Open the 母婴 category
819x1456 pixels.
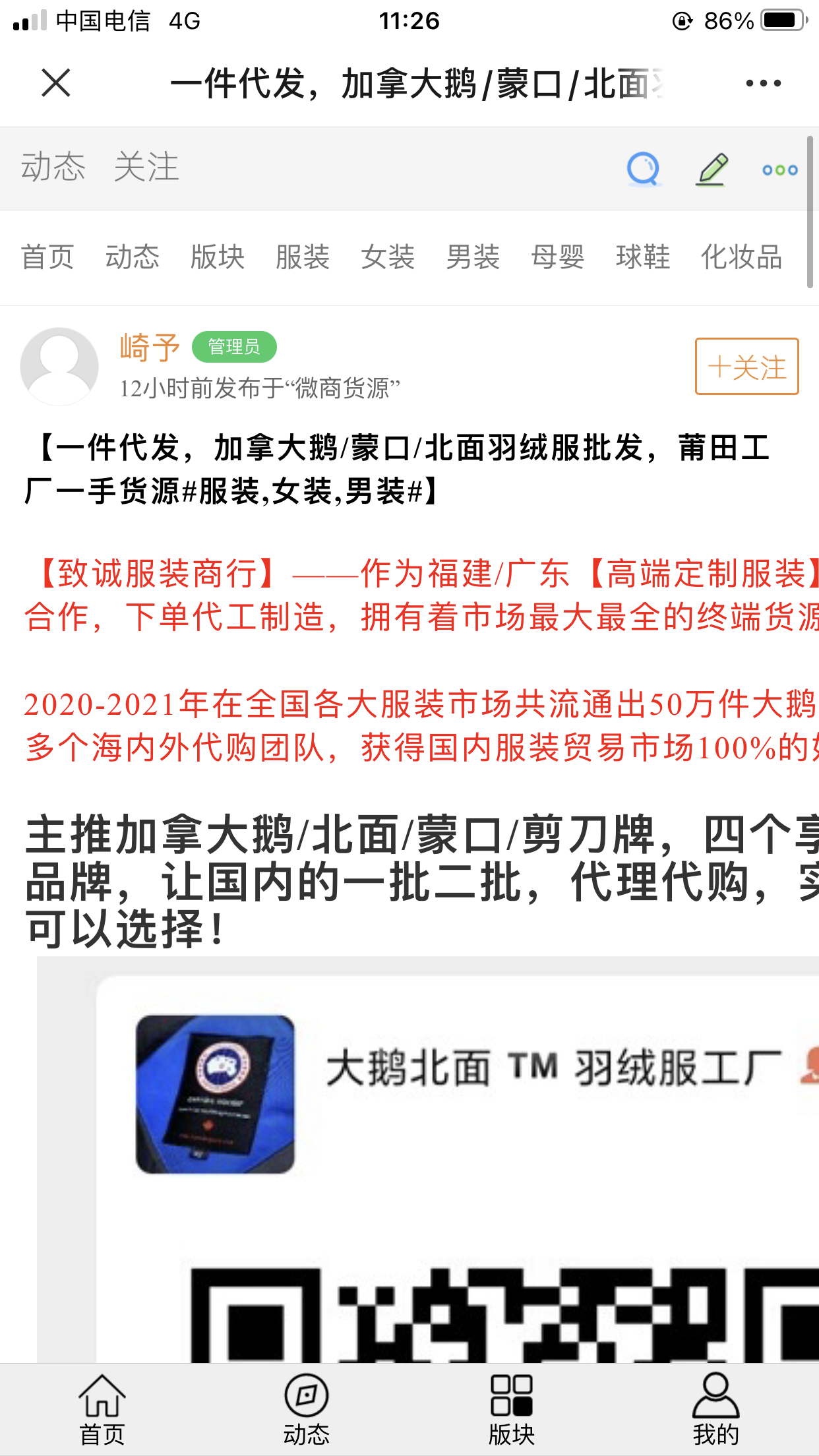point(558,257)
